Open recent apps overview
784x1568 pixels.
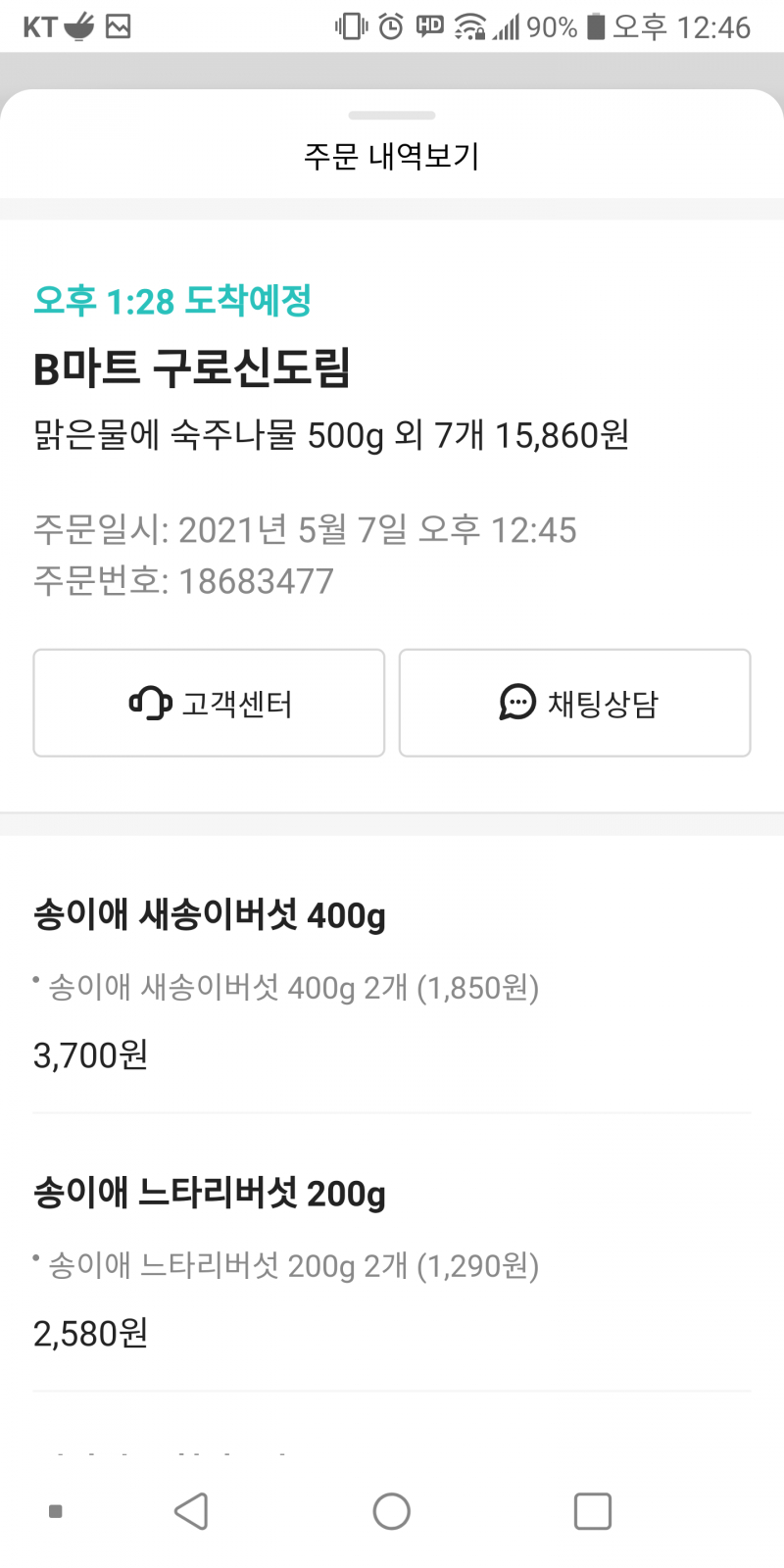click(592, 1511)
